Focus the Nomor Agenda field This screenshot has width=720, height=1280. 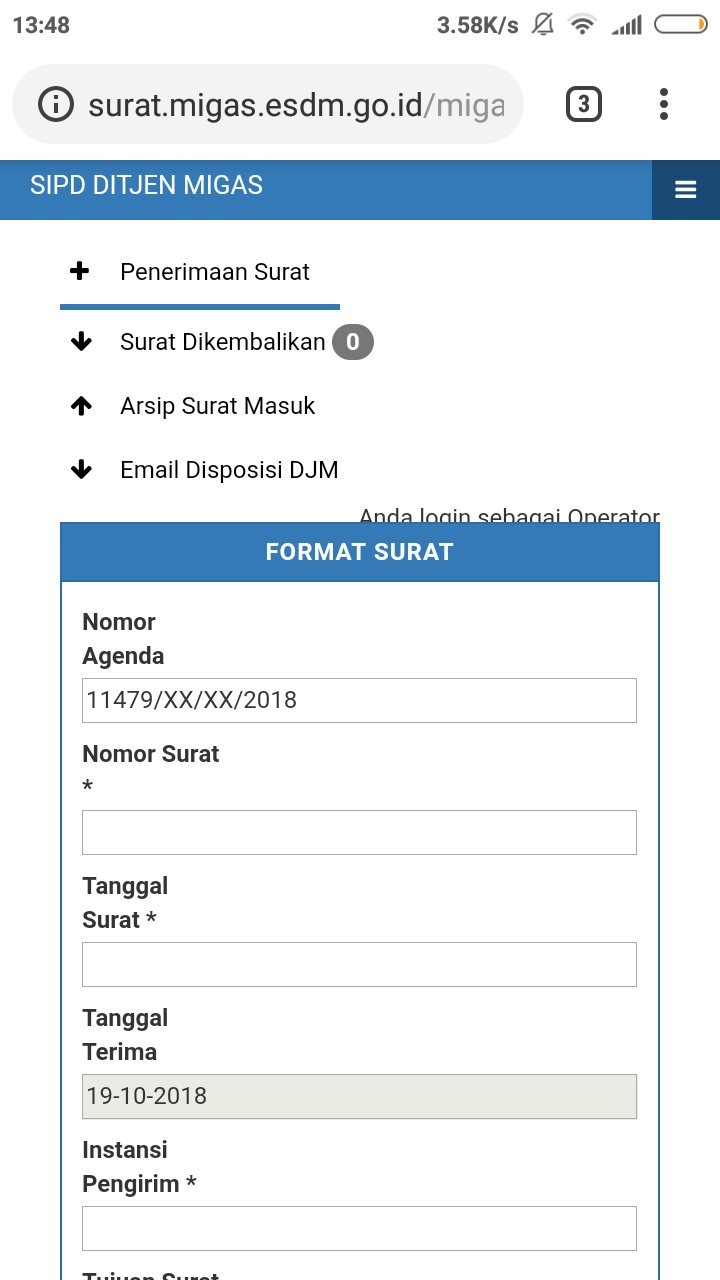359,700
